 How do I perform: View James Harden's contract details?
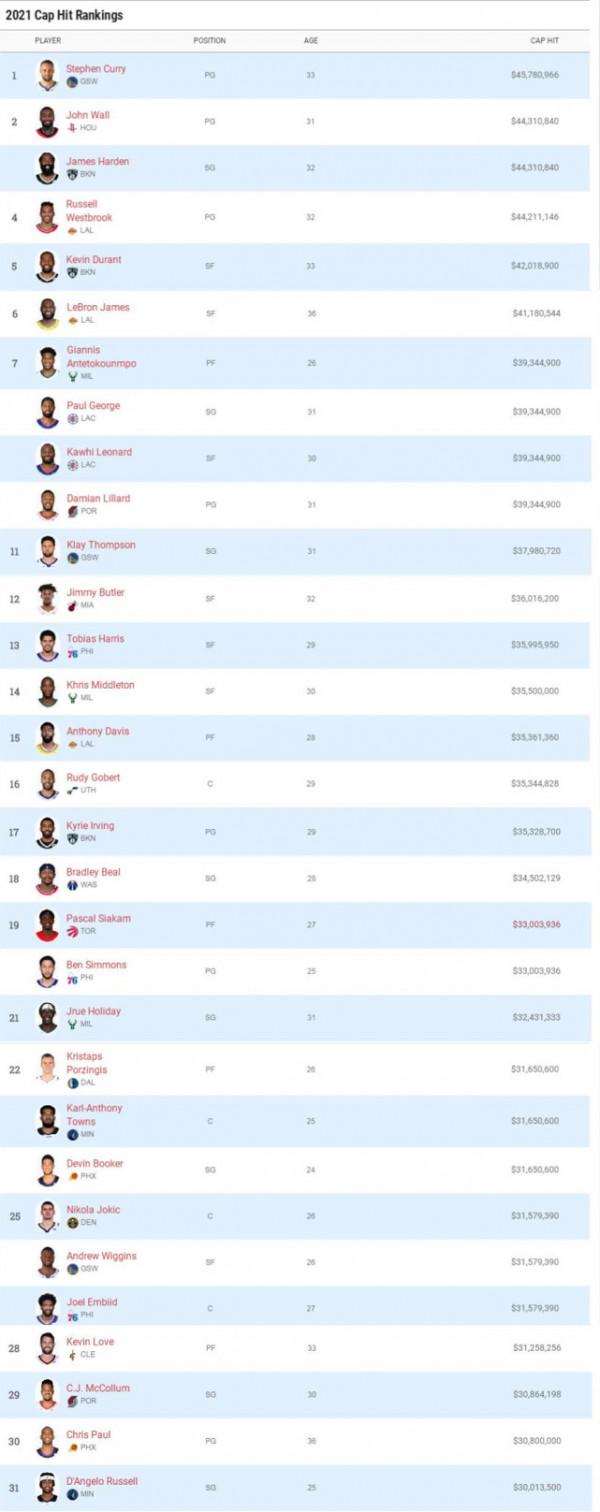[x=97, y=161]
